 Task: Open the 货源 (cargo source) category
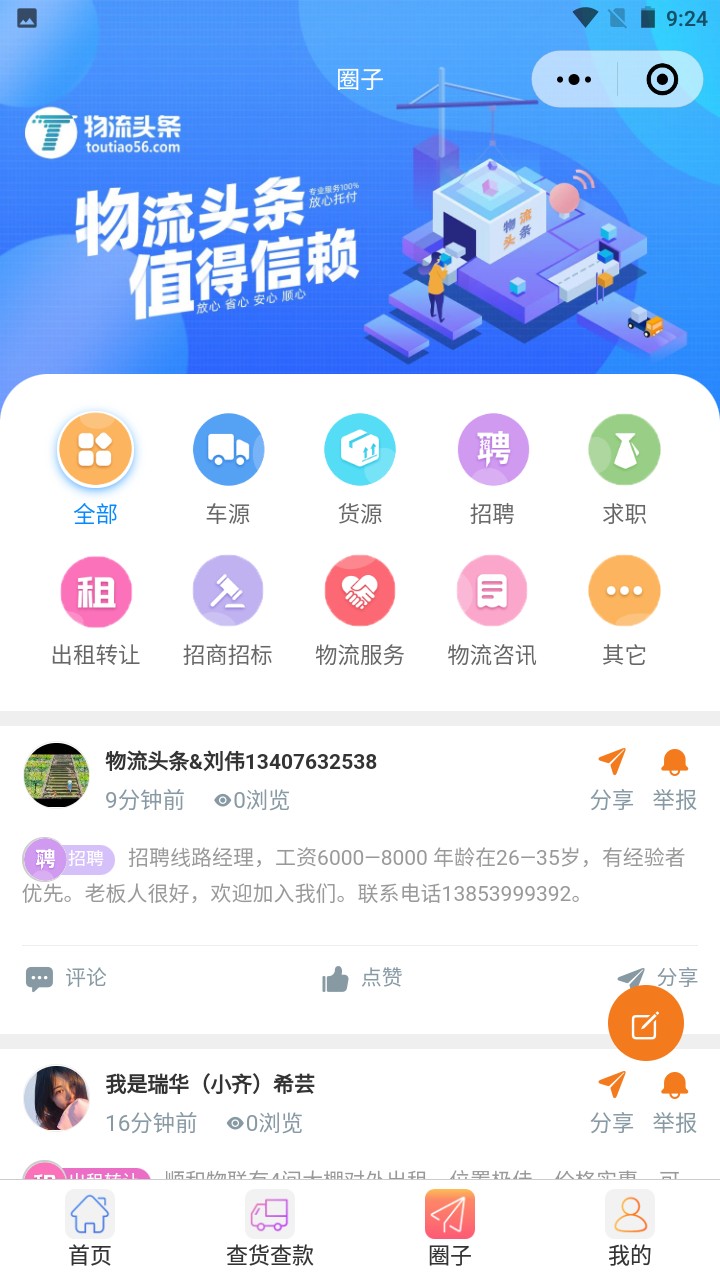coord(360,449)
